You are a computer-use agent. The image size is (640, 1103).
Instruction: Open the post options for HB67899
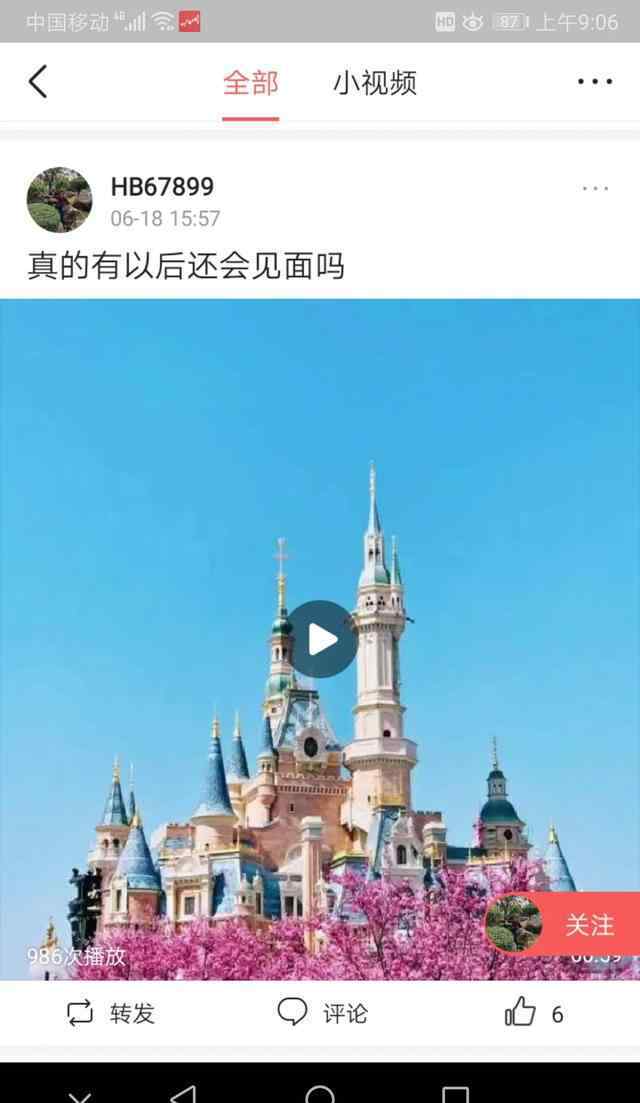(x=595, y=189)
